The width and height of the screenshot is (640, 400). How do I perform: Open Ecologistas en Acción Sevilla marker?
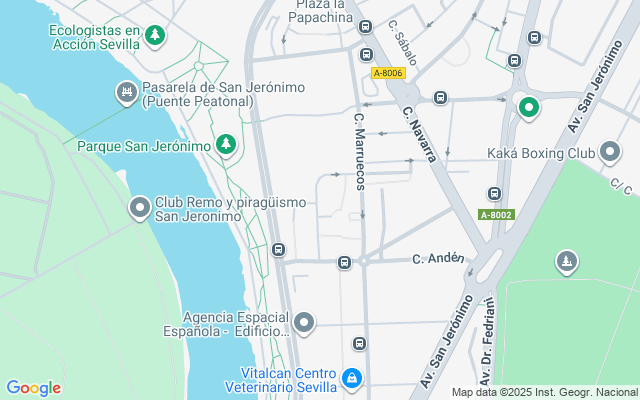point(154,37)
